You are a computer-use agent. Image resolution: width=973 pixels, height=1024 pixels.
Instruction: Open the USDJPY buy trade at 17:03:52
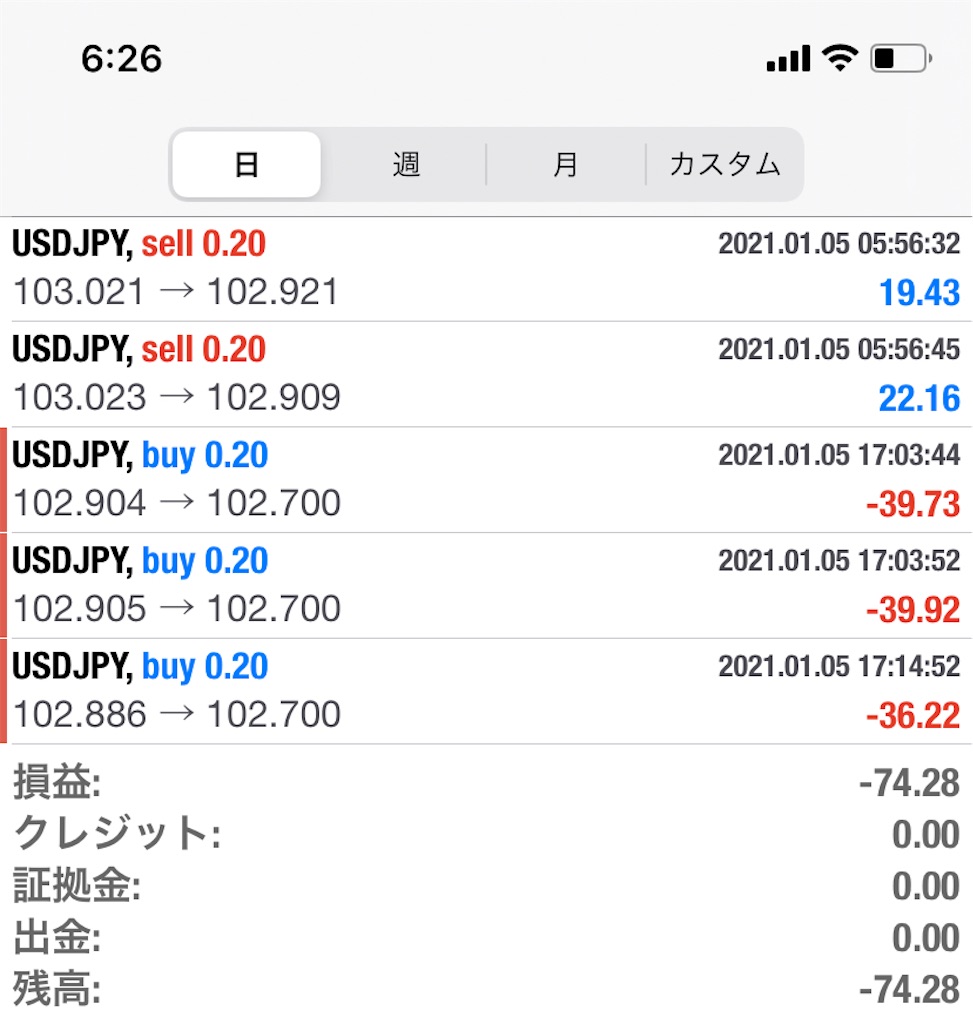pyautogui.click(x=486, y=586)
